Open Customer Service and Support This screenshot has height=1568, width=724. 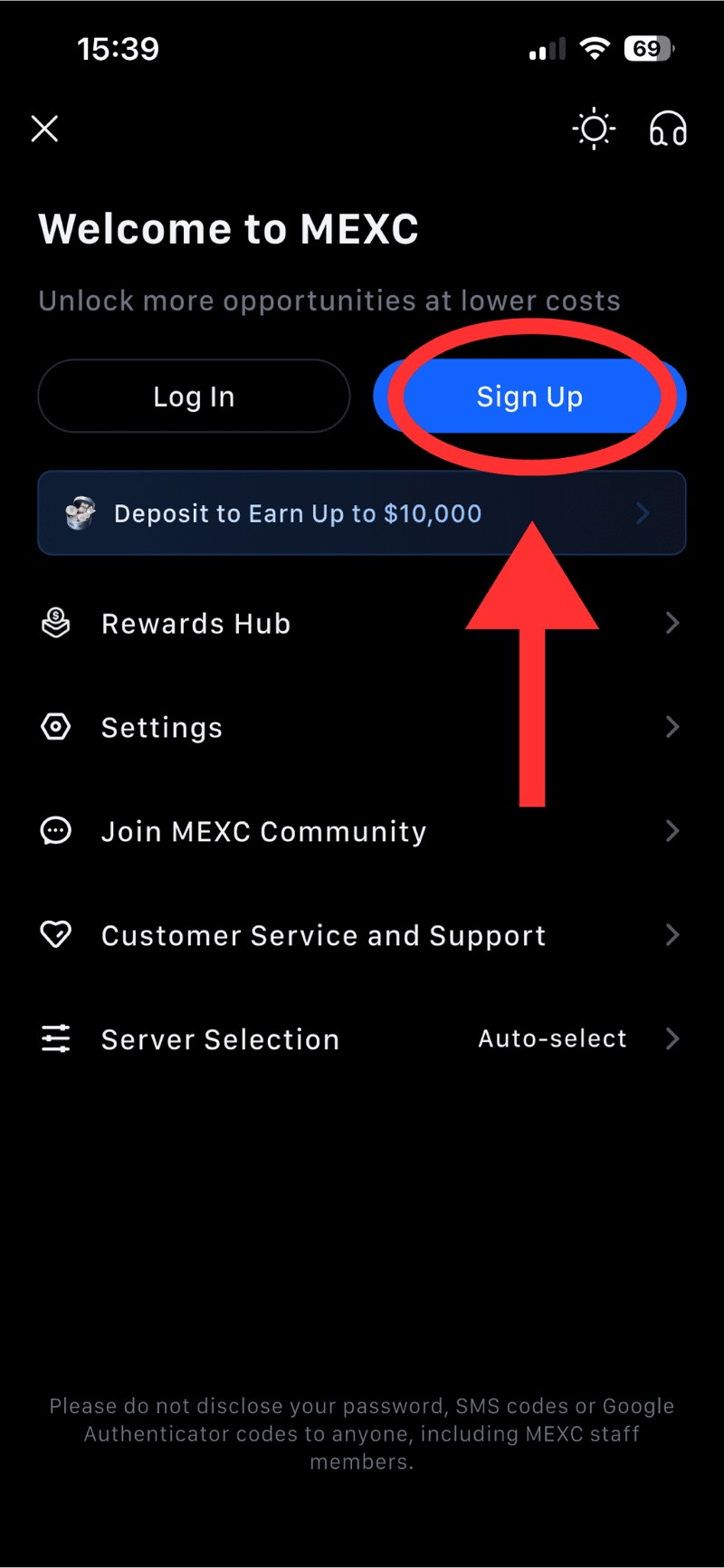pos(323,935)
